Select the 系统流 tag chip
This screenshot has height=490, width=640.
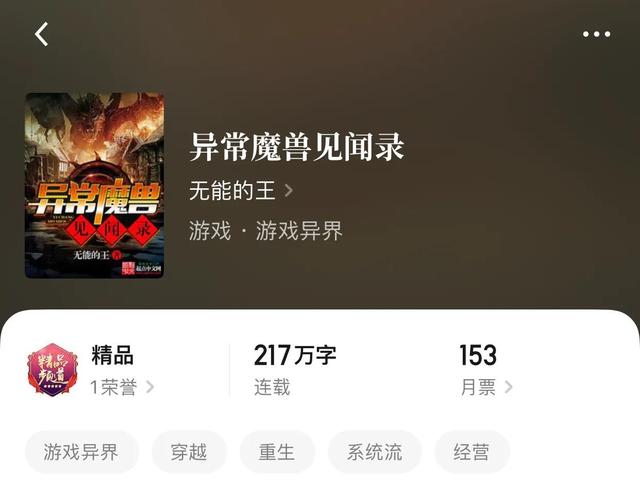click(x=374, y=452)
